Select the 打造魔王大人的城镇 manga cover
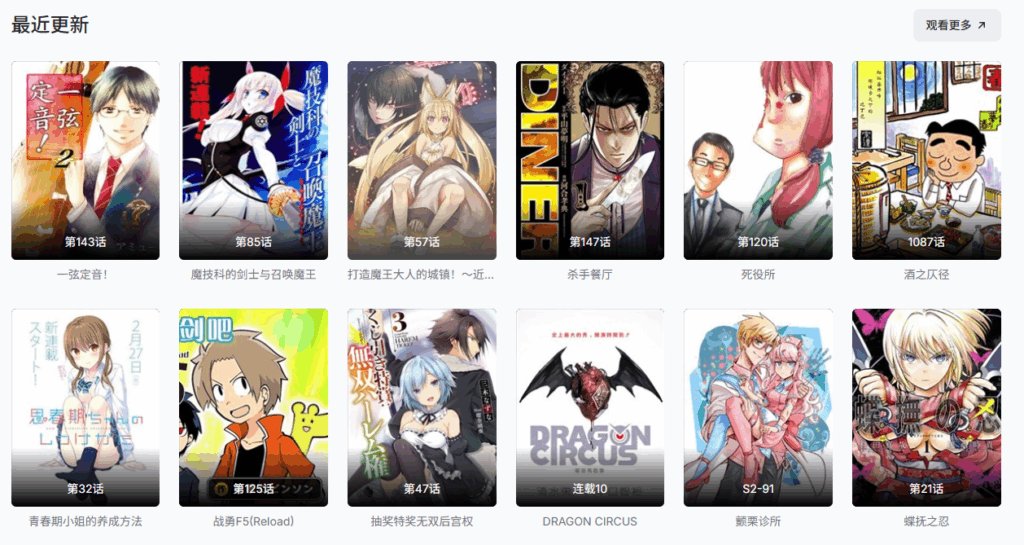Image resolution: width=1024 pixels, height=545 pixels. click(x=421, y=160)
